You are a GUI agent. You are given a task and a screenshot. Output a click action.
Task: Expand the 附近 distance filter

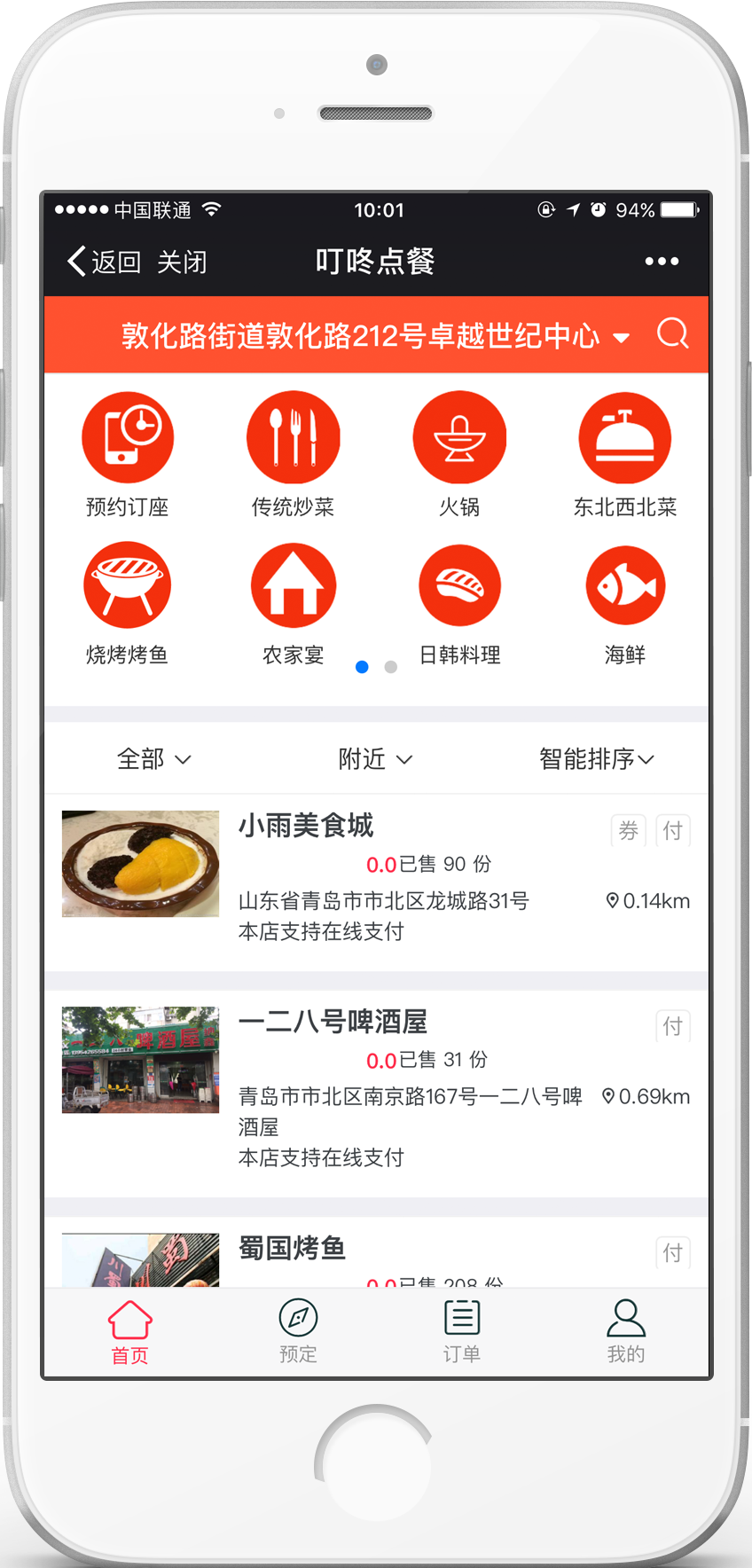point(375,759)
